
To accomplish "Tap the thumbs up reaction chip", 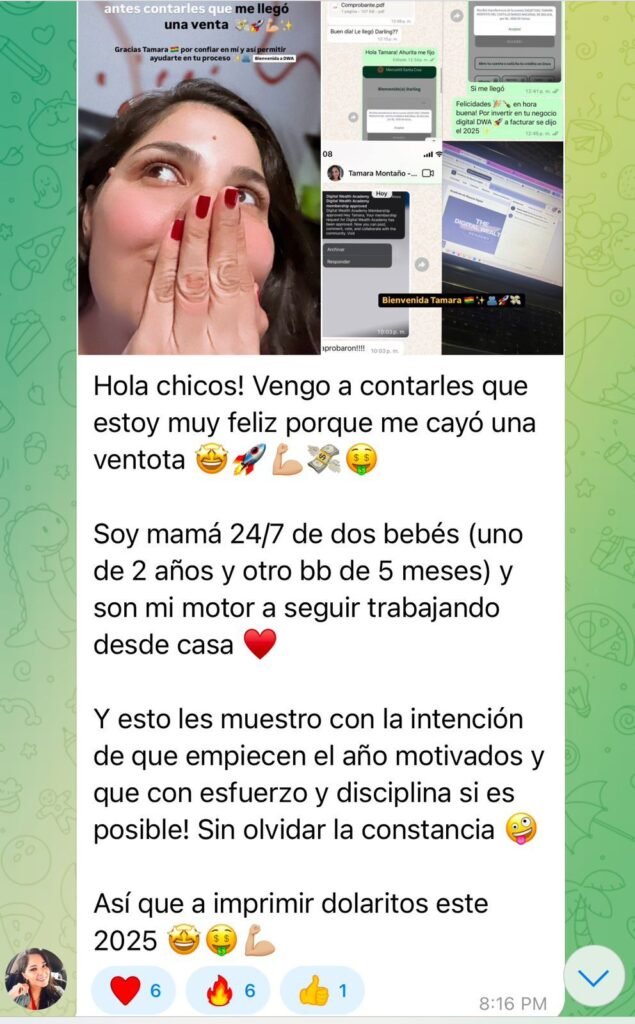I will pyautogui.click(x=322, y=990).
